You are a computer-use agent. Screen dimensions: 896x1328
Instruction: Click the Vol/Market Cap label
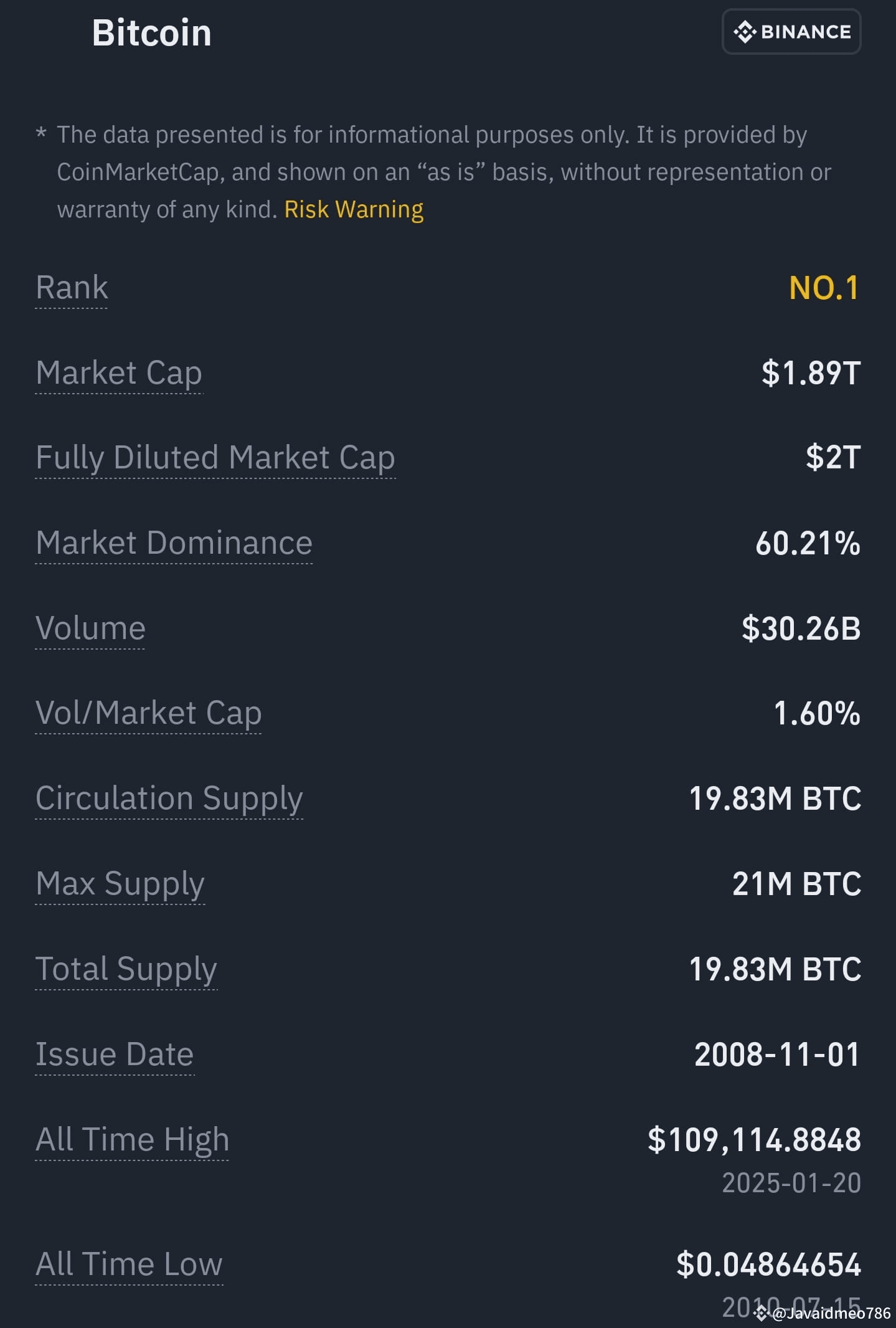click(148, 713)
